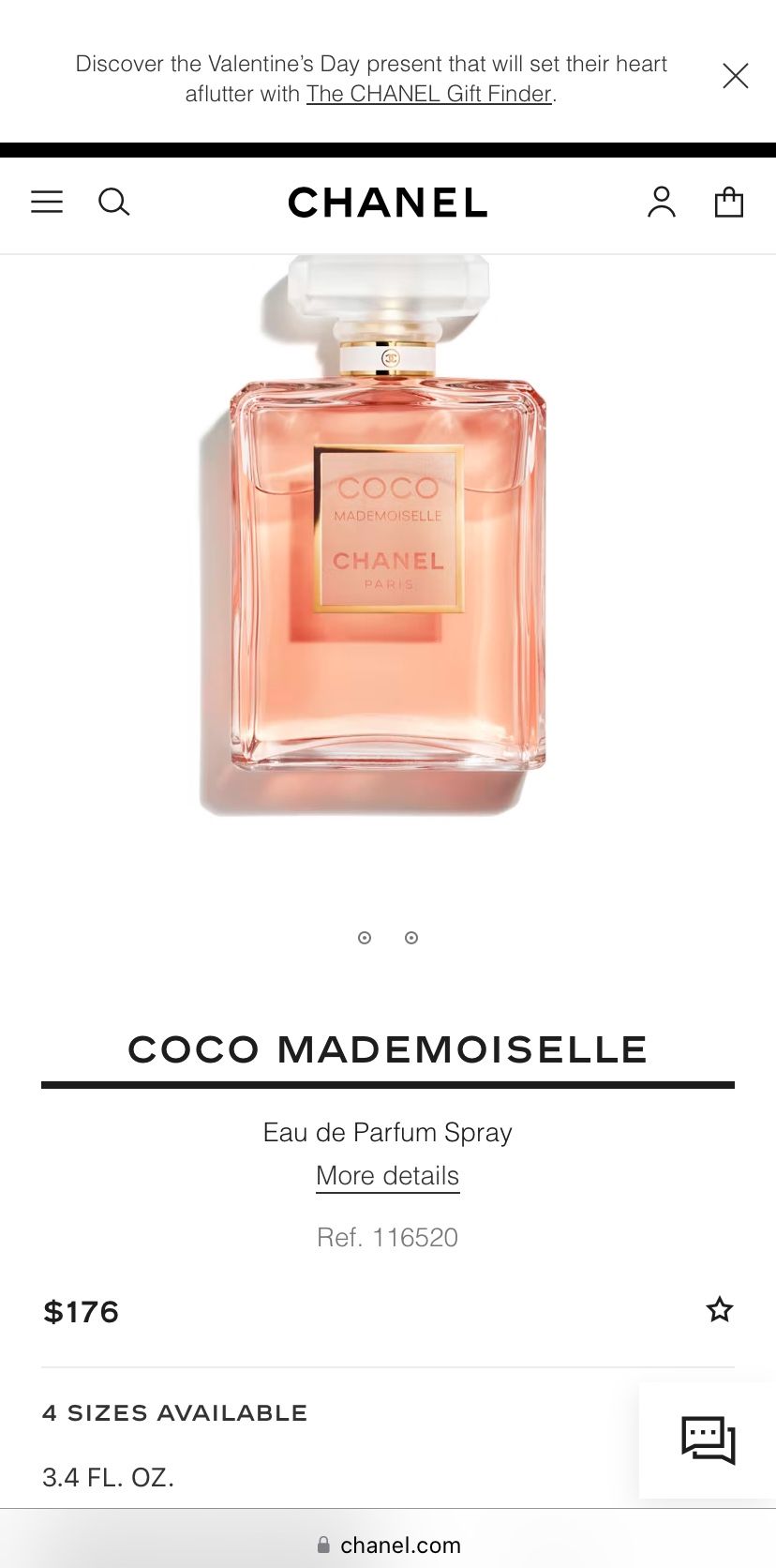
Task: Dismiss the Valentine's Day banner
Action: (x=736, y=76)
